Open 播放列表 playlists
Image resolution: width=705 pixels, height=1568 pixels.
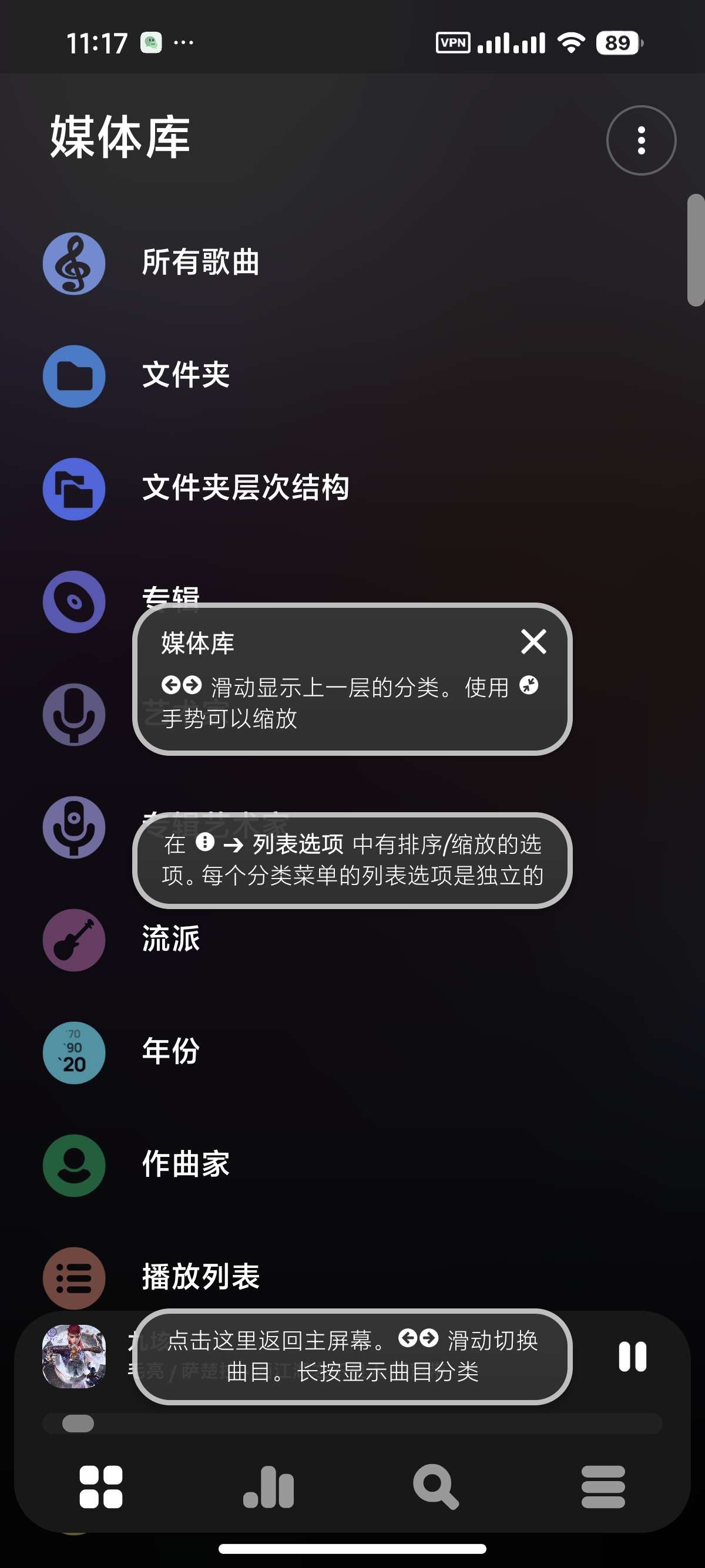pyautogui.click(x=352, y=1277)
